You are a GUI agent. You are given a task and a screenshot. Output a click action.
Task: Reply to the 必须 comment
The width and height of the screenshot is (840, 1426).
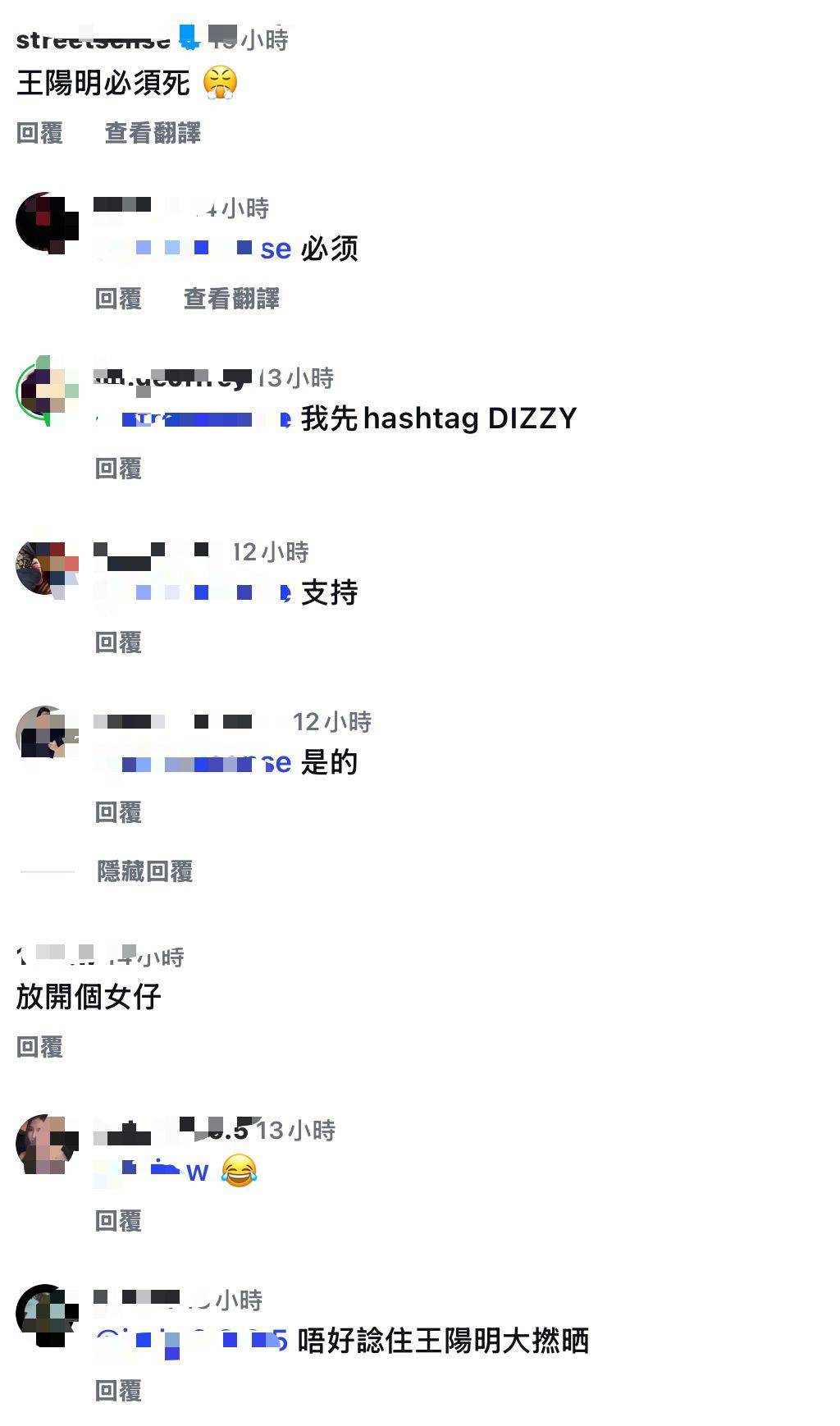pos(118,299)
